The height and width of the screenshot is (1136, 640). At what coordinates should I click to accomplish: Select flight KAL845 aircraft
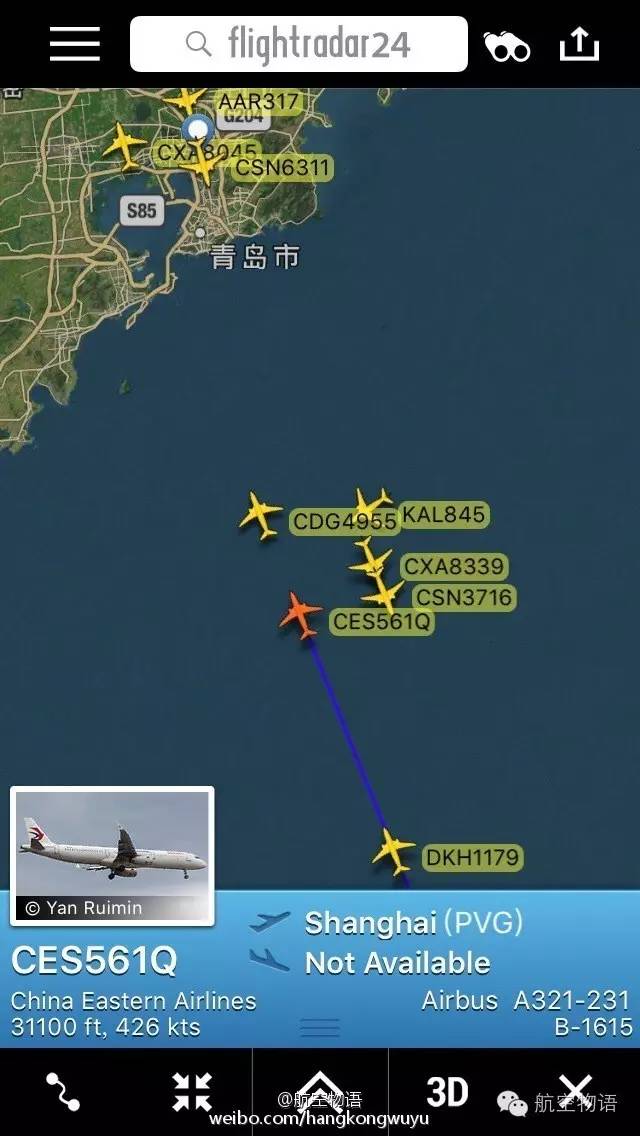click(374, 505)
